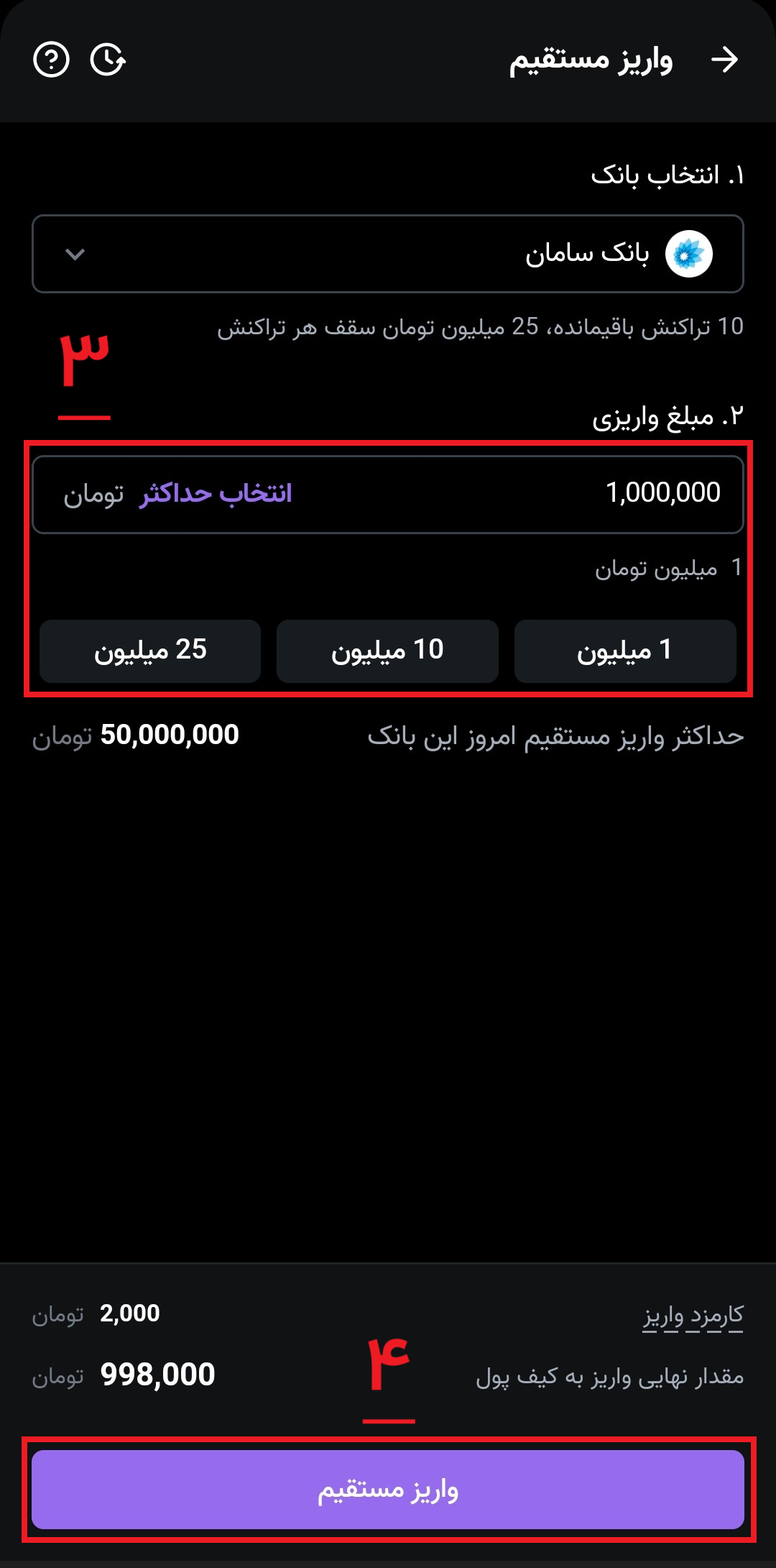The width and height of the screenshot is (776, 1568).
Task: Go back using the arrow icon
Action: 724,60
